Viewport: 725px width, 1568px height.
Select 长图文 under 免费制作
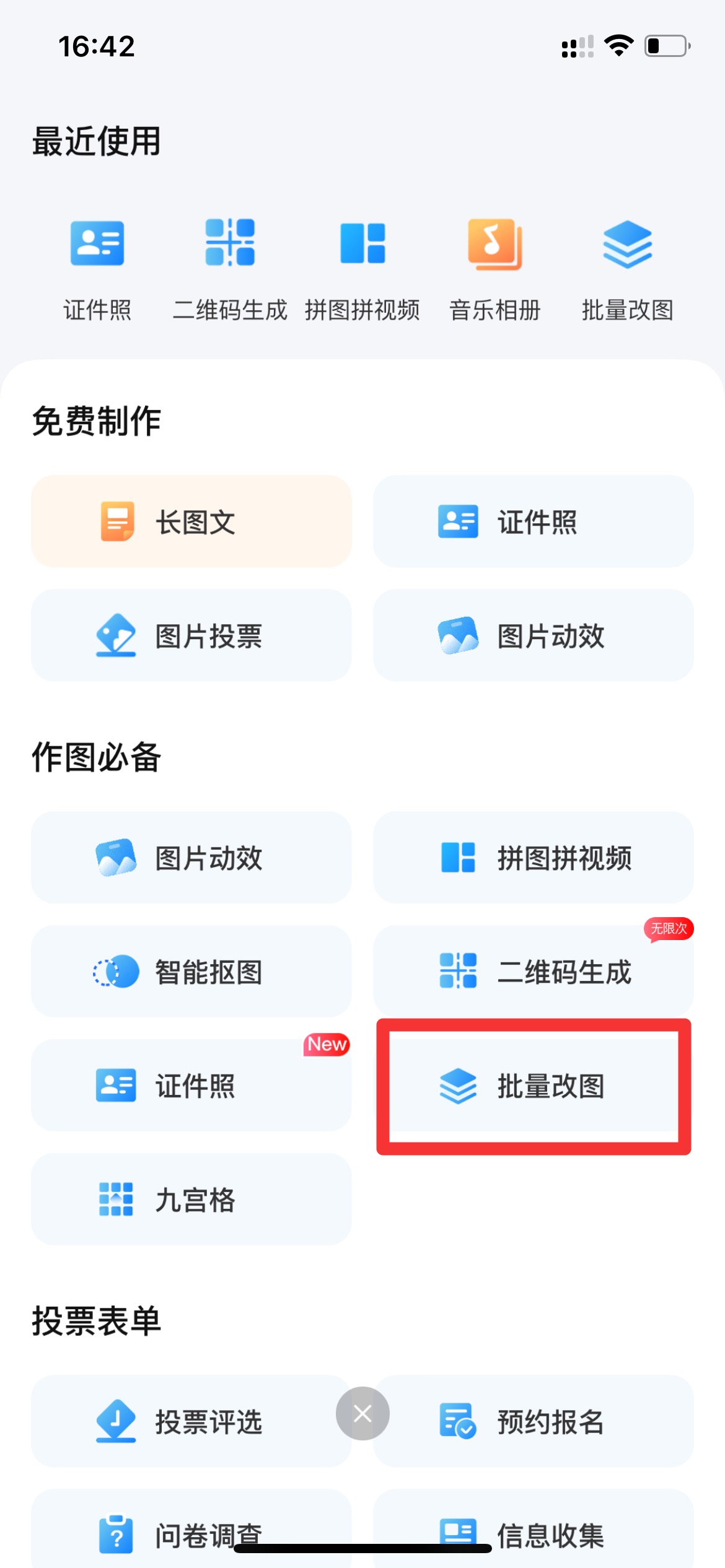pos(191,521)
